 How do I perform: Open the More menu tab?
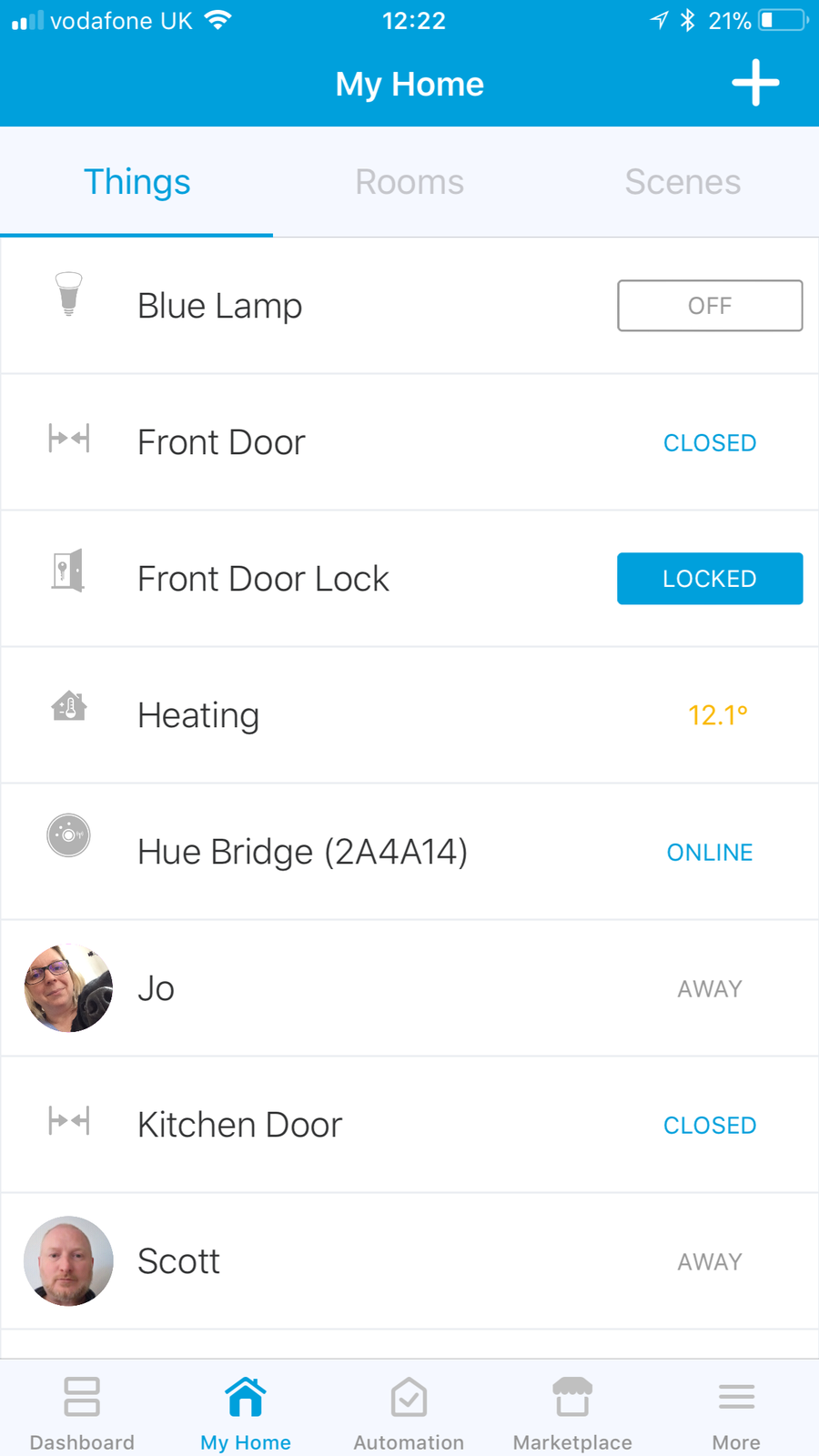(736, 1410)
